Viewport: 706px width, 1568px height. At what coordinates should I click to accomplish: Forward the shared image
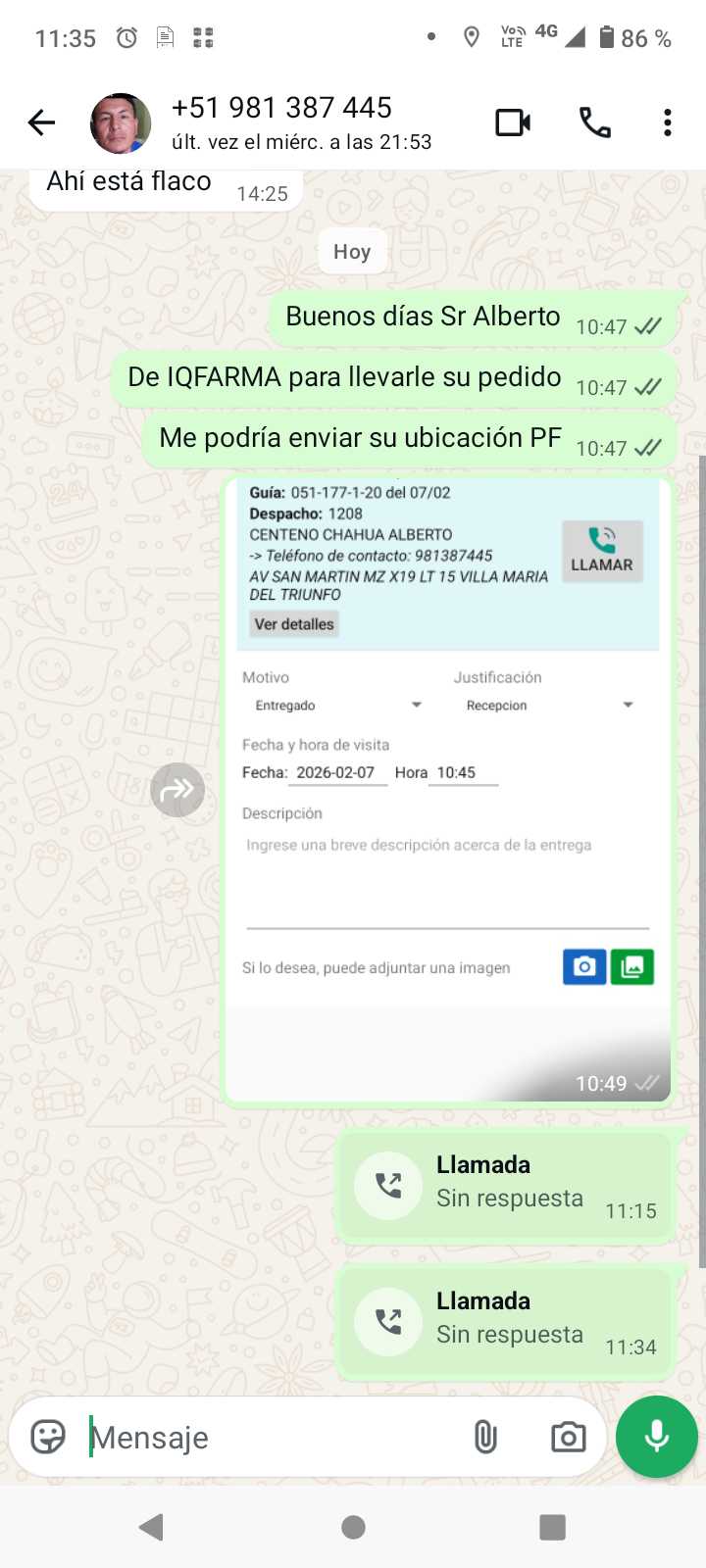tap(177, 789)
